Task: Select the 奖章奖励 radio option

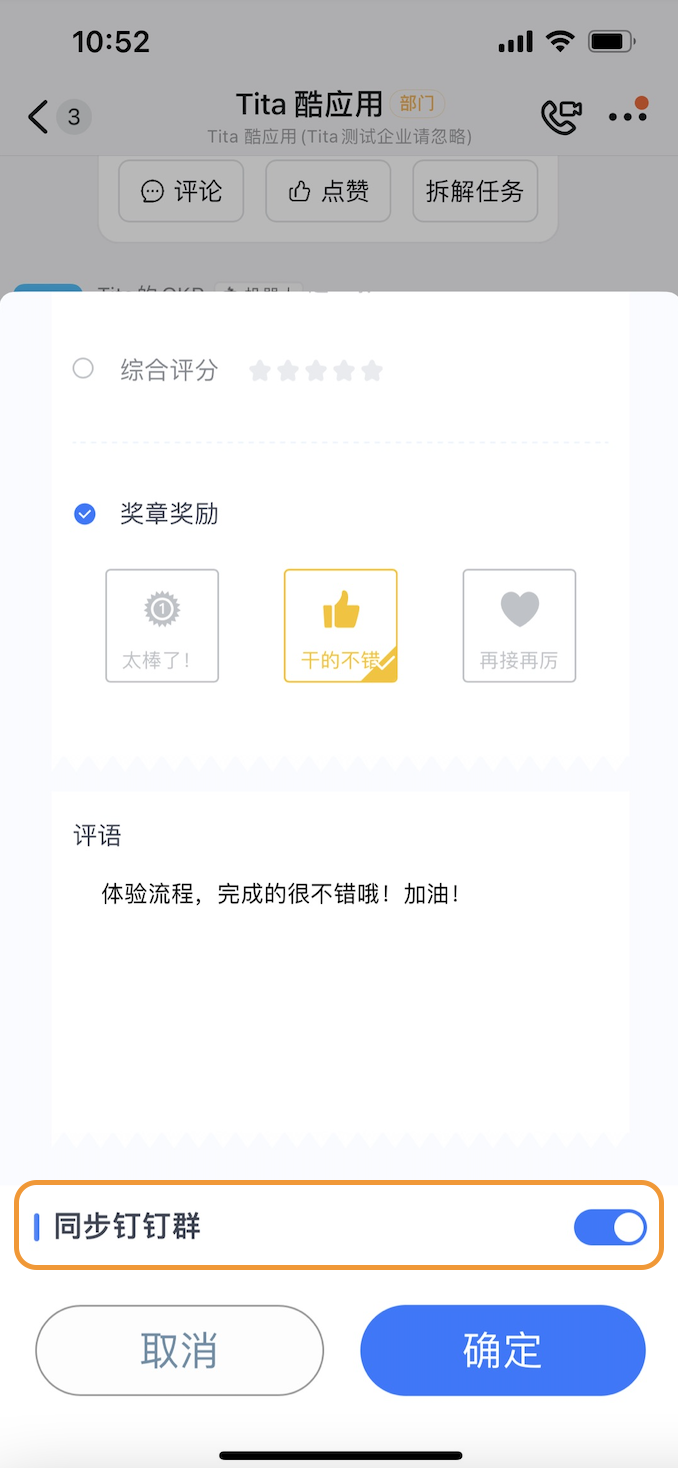Action: [85, 515]
